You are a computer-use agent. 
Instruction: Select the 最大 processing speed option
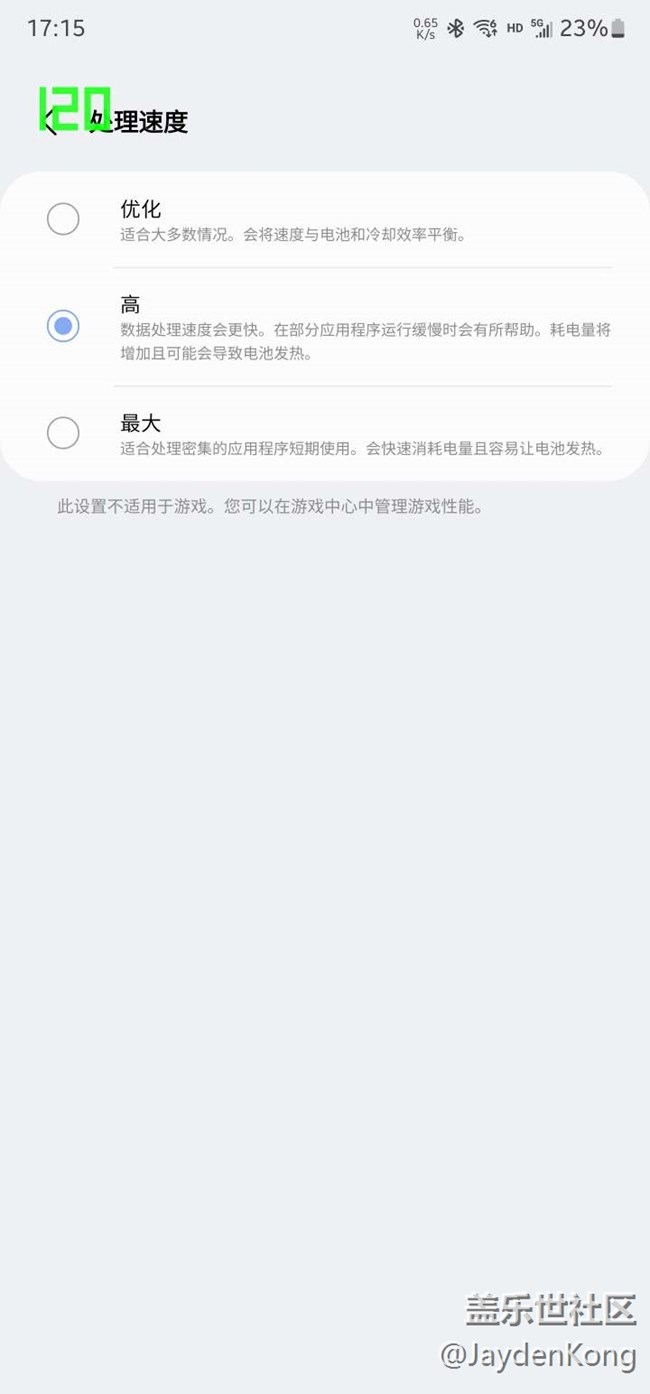(x=63, y=433)
